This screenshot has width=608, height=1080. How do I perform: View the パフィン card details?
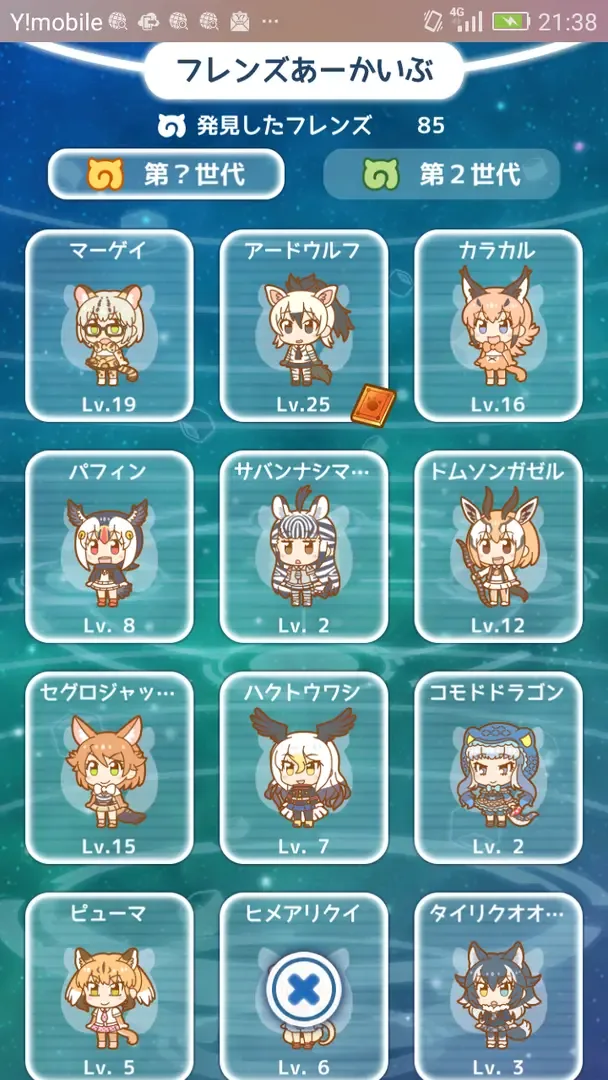109,547
